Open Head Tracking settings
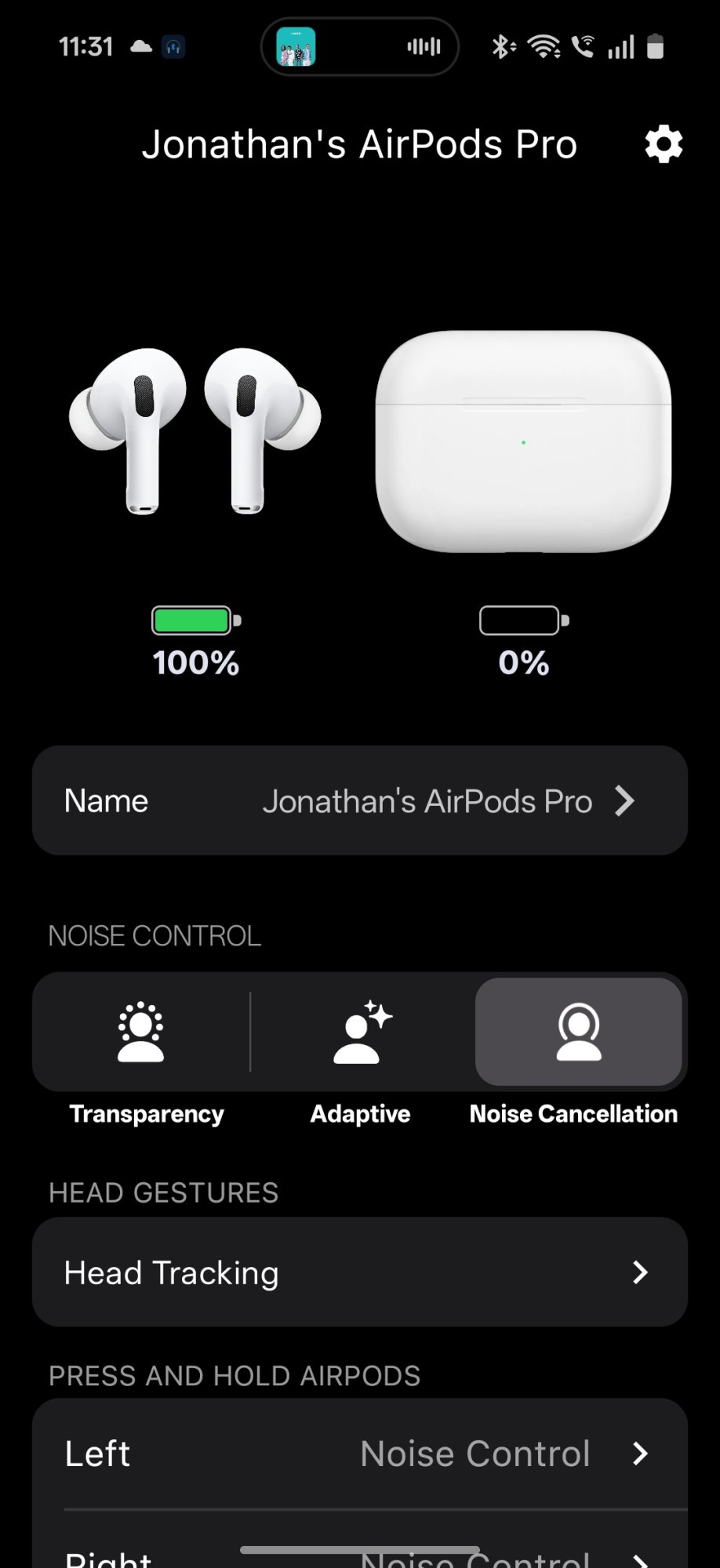 [359, 1272]
